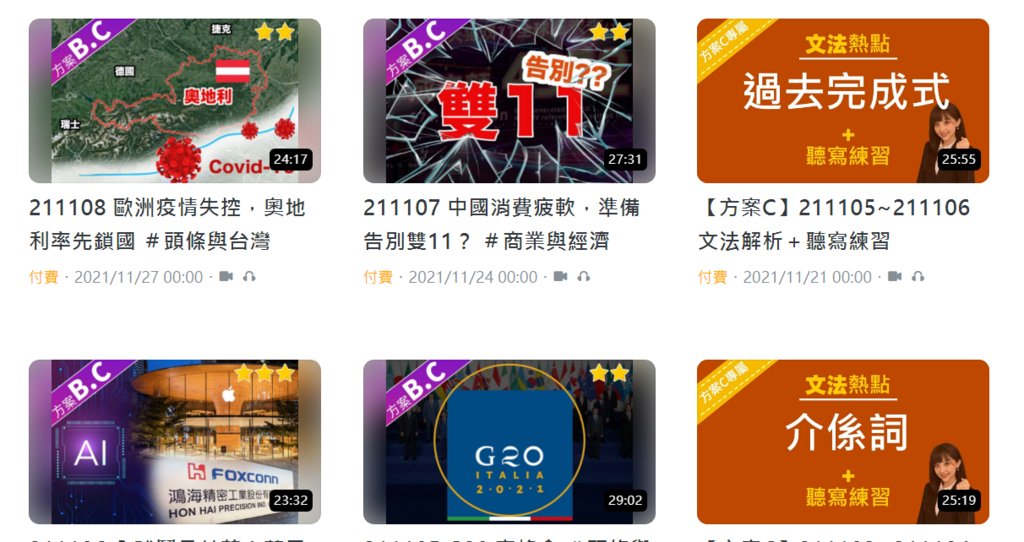Open the 過去完成式 grammar lesson thumbnail
Screen dimensions: 1024x542
tap(843, 100)
